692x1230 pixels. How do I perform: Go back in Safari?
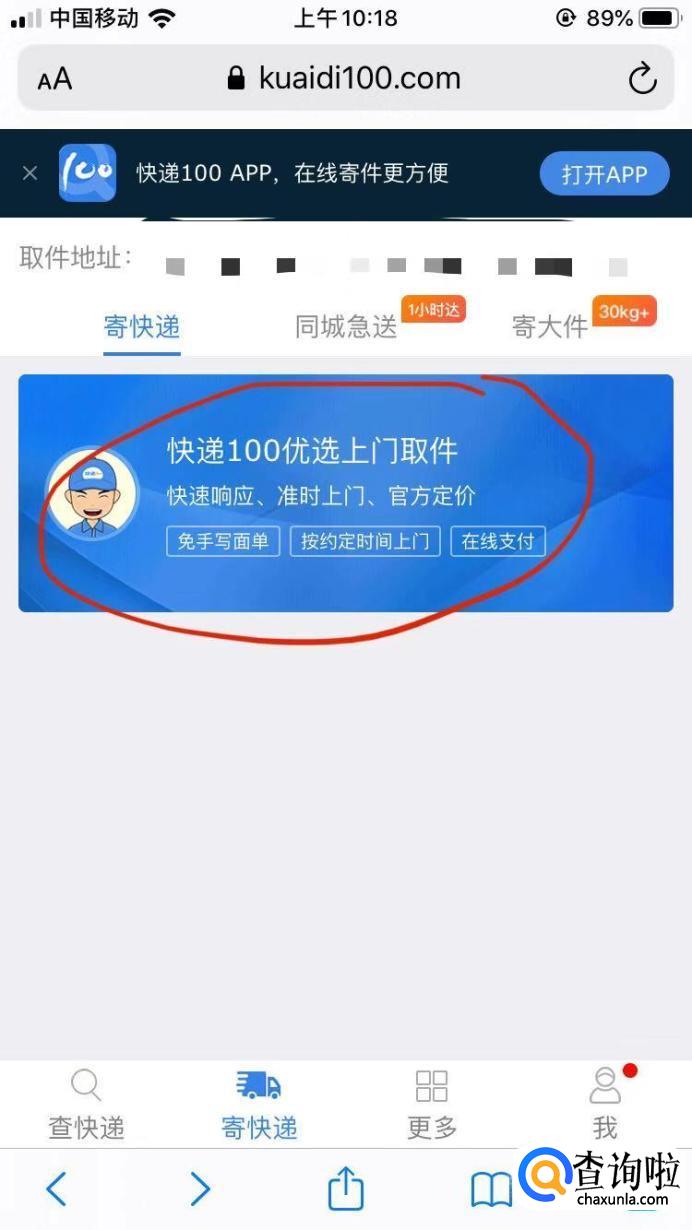[x=57, y=1189]
